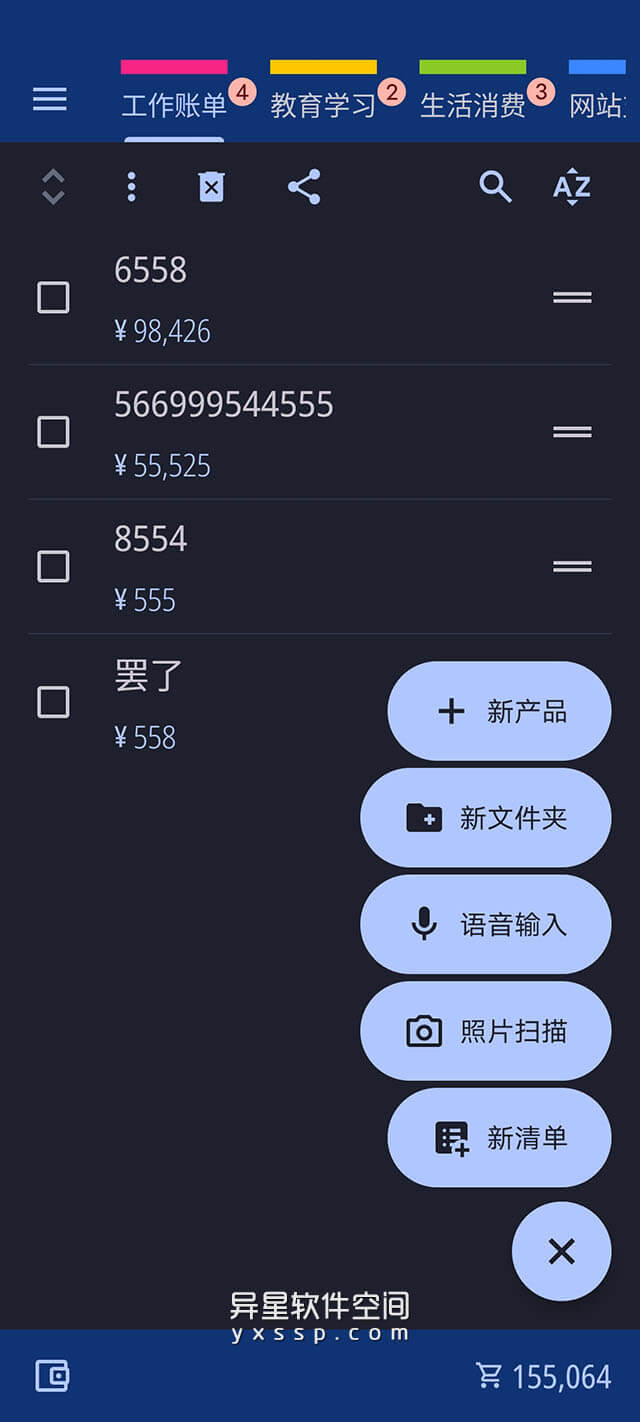Open the search magnifier

click(x=495, y=187)
